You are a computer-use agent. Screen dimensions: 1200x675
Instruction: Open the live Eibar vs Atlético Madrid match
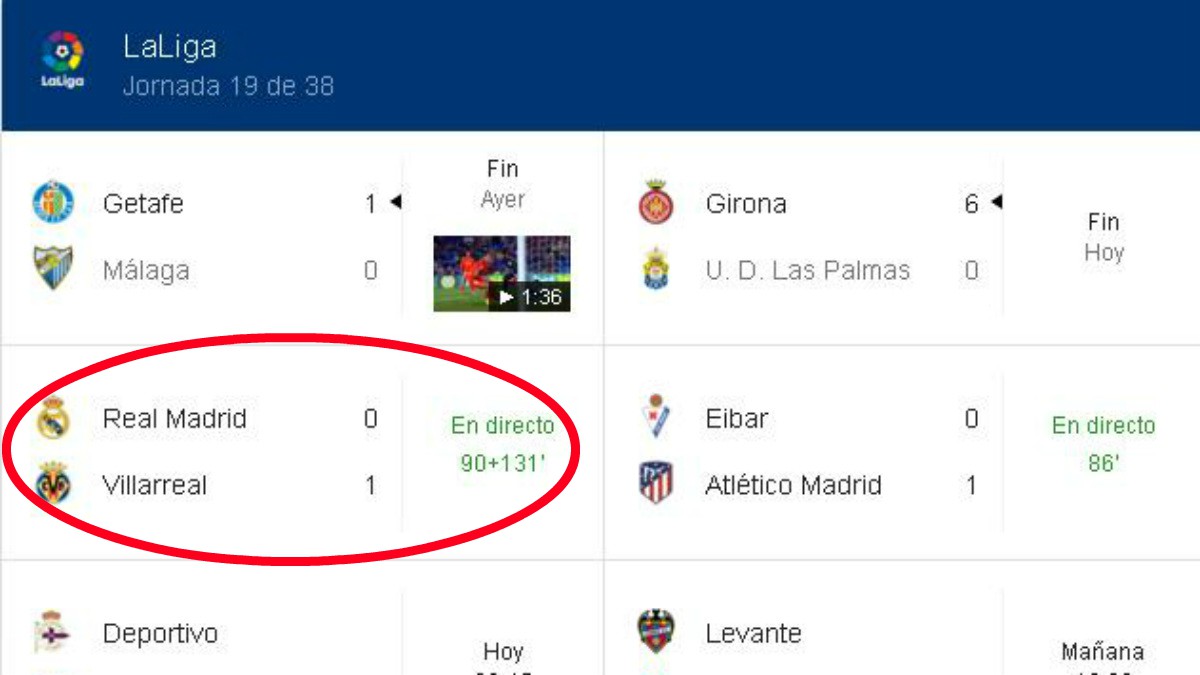(x=806, y=452)
